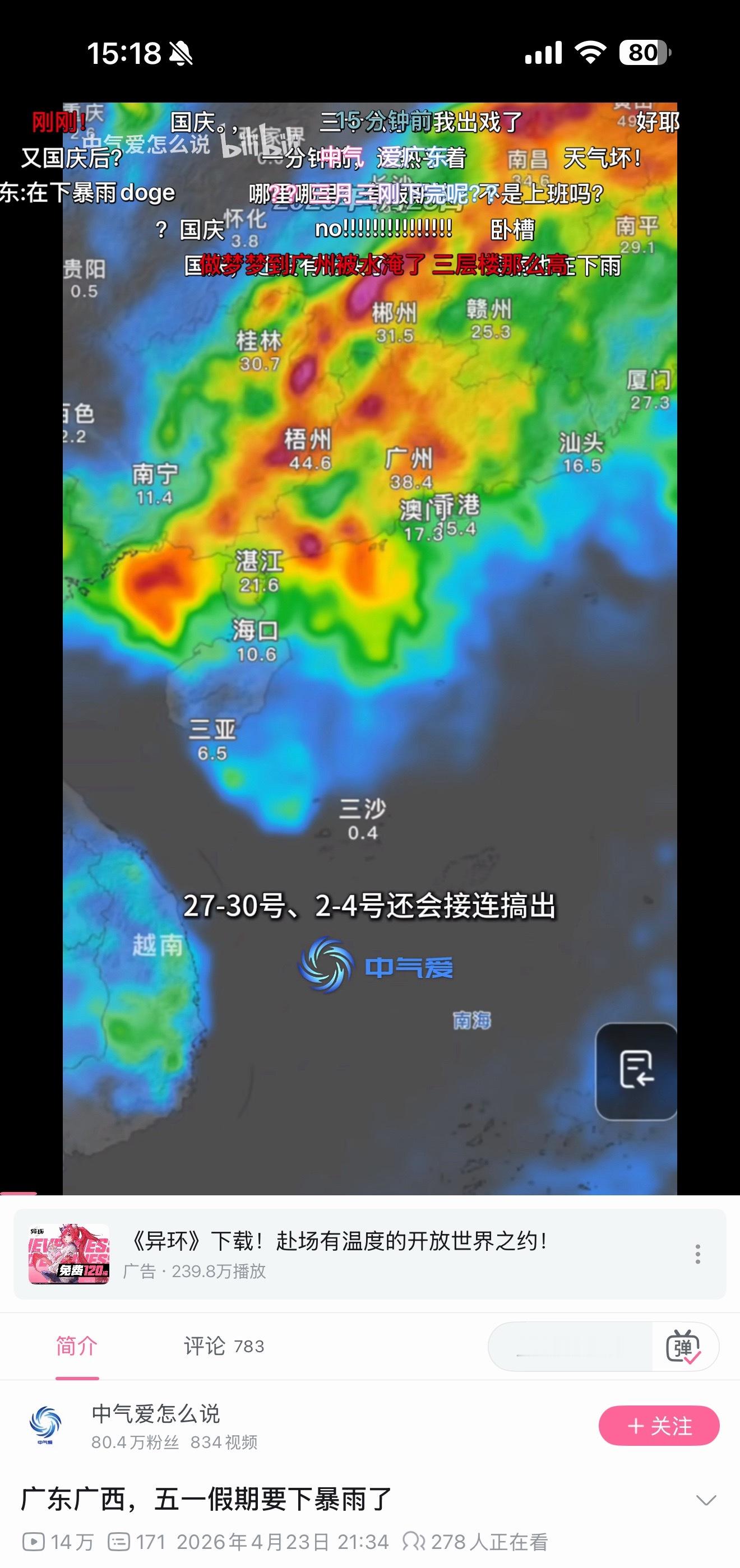Tap the battery indicator showing 80
740x1568 pixels.
point(642,54)
